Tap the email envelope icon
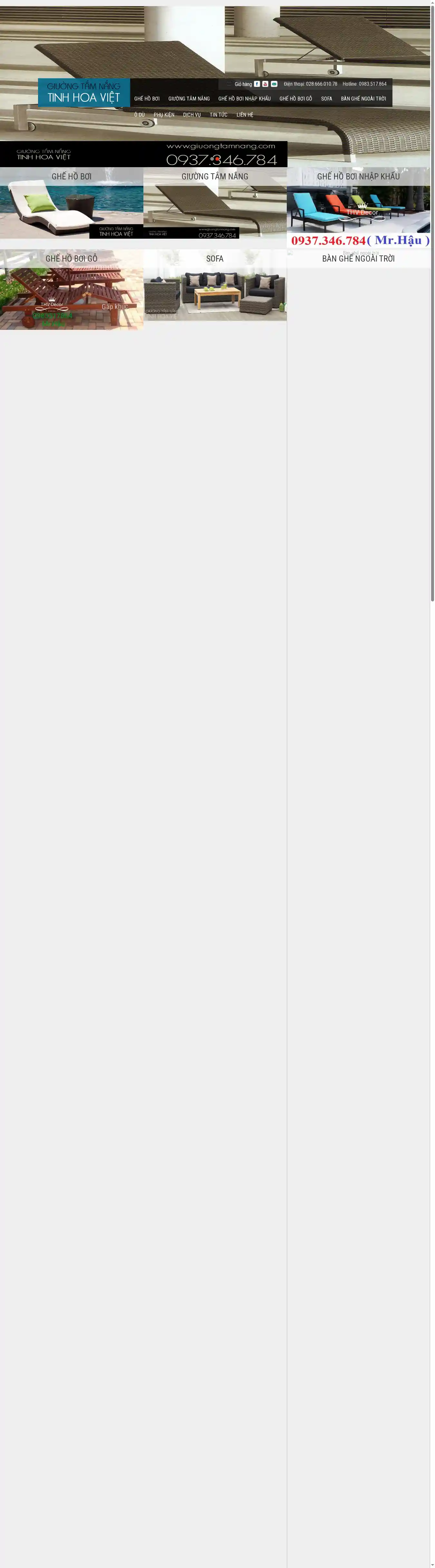Image resolution: width=435 pixels, height=1568 pixels. point(274,84)
